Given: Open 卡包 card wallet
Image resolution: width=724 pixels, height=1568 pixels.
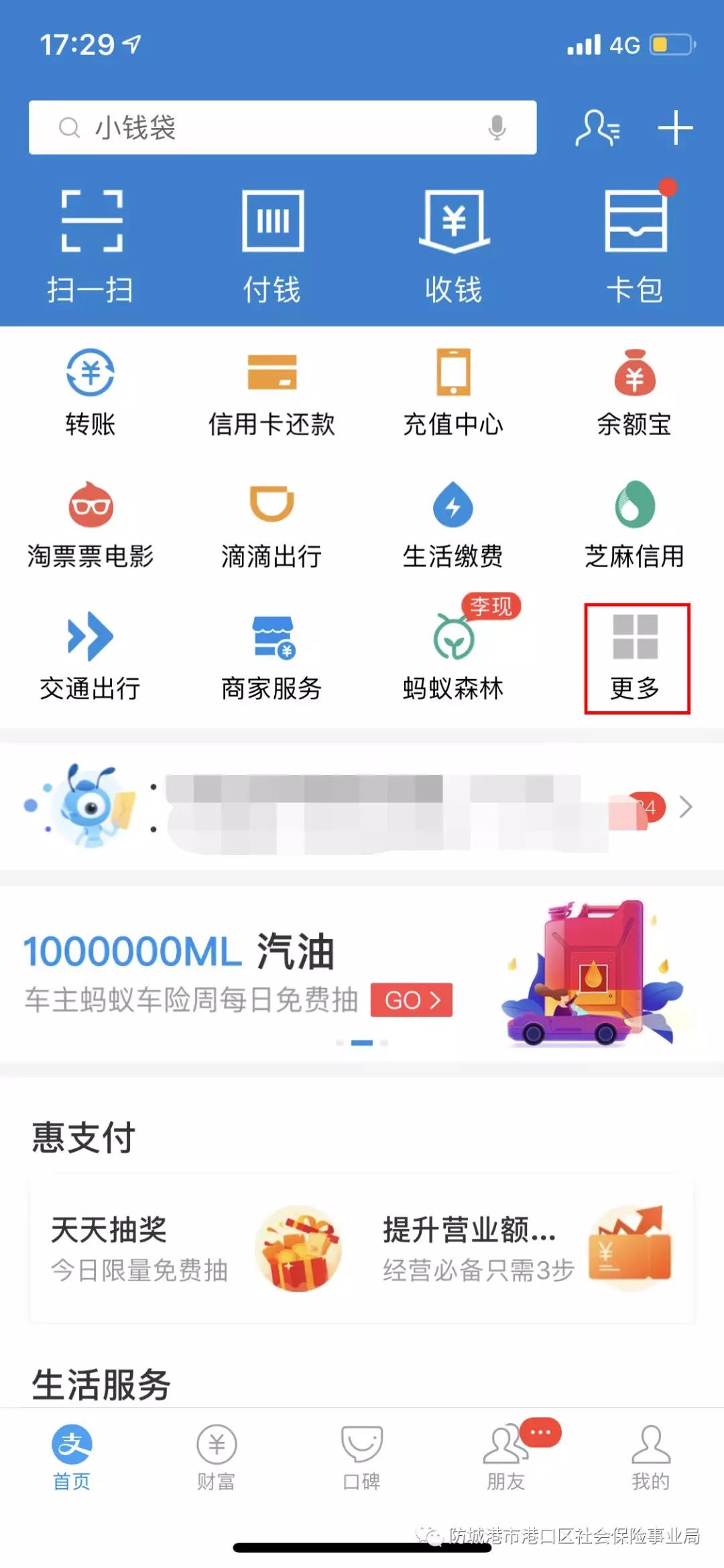Looking at the screenshot, I should click(635, 245).
